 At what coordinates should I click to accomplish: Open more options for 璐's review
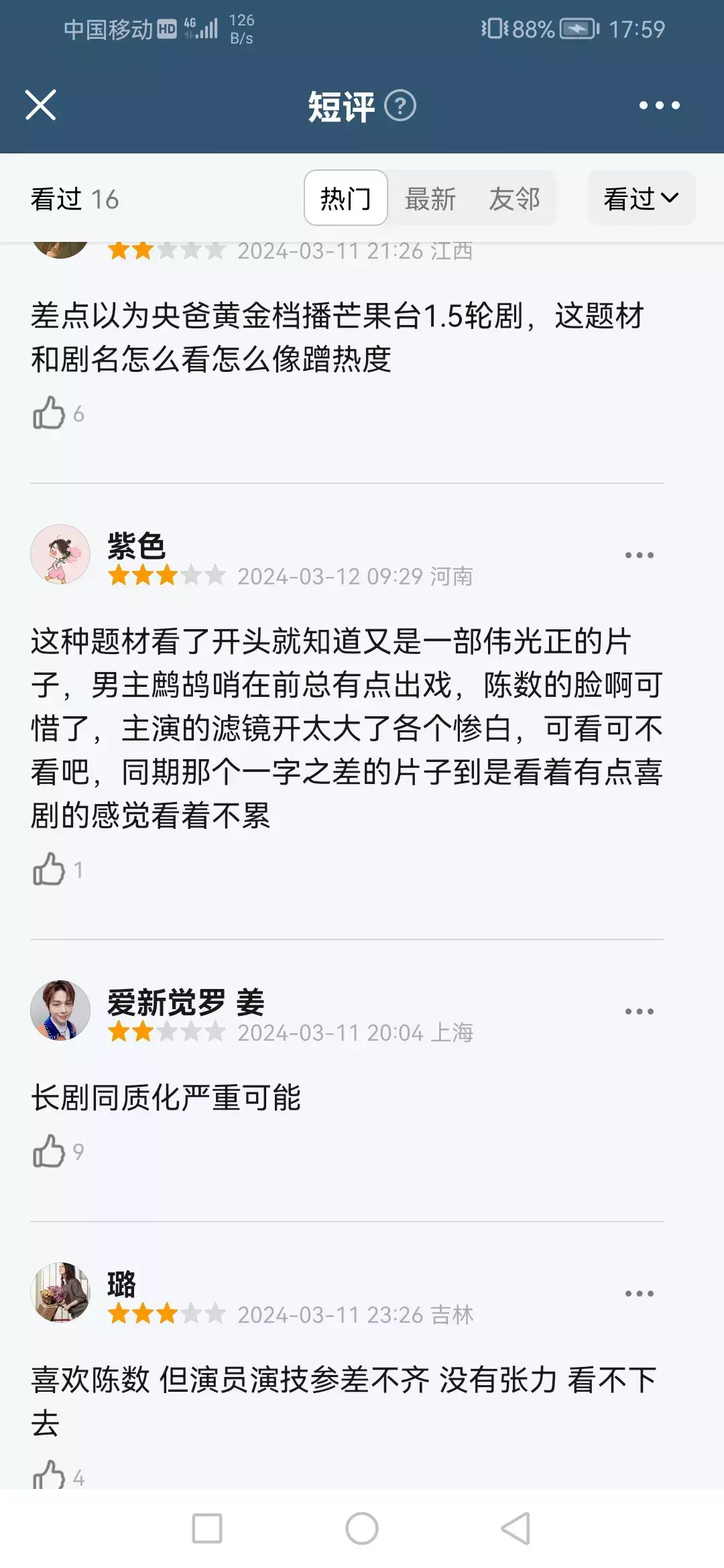[x=639, y=1293]
